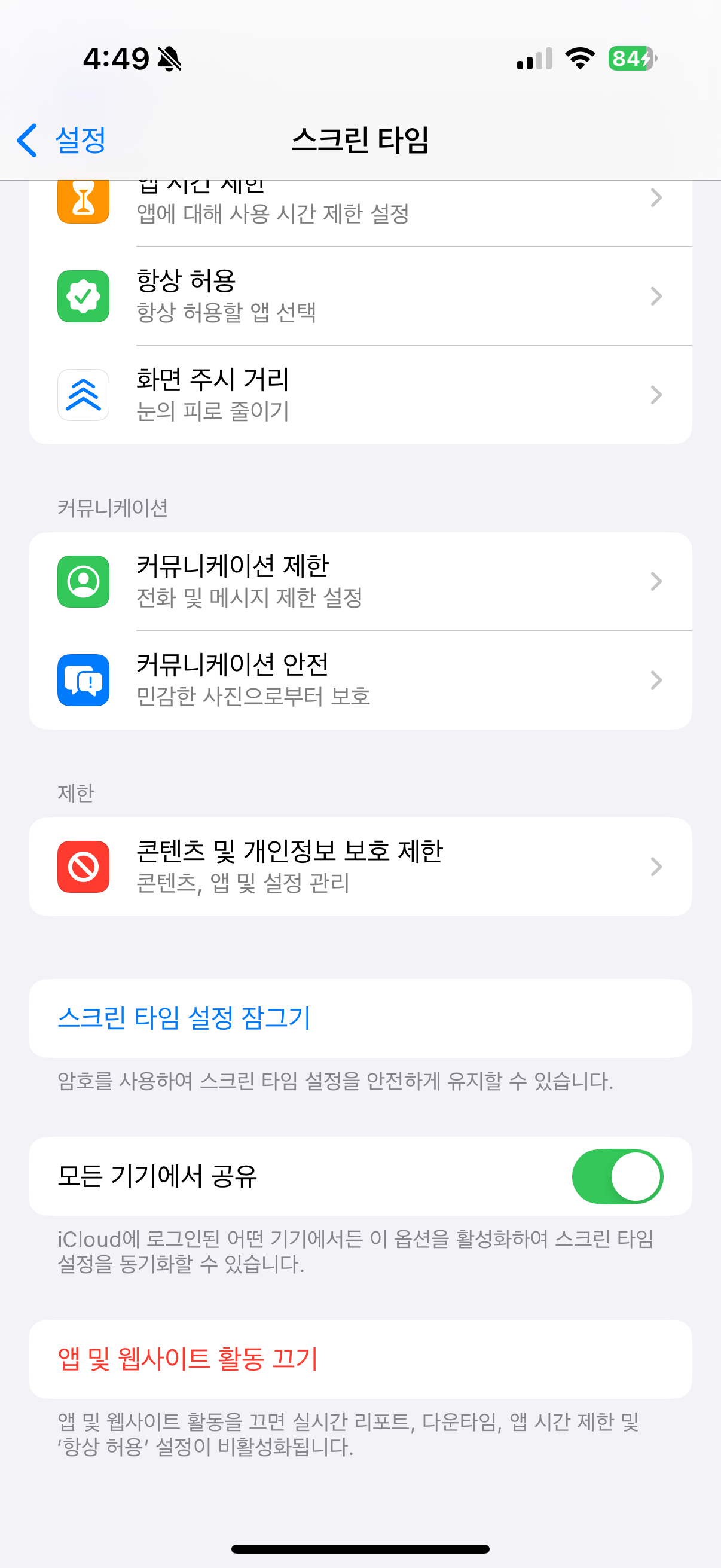The height and width of the screenshot is (1568, 721).
Task: Open 커뮤니케이션 안전 settings
Action: (359, 680)
